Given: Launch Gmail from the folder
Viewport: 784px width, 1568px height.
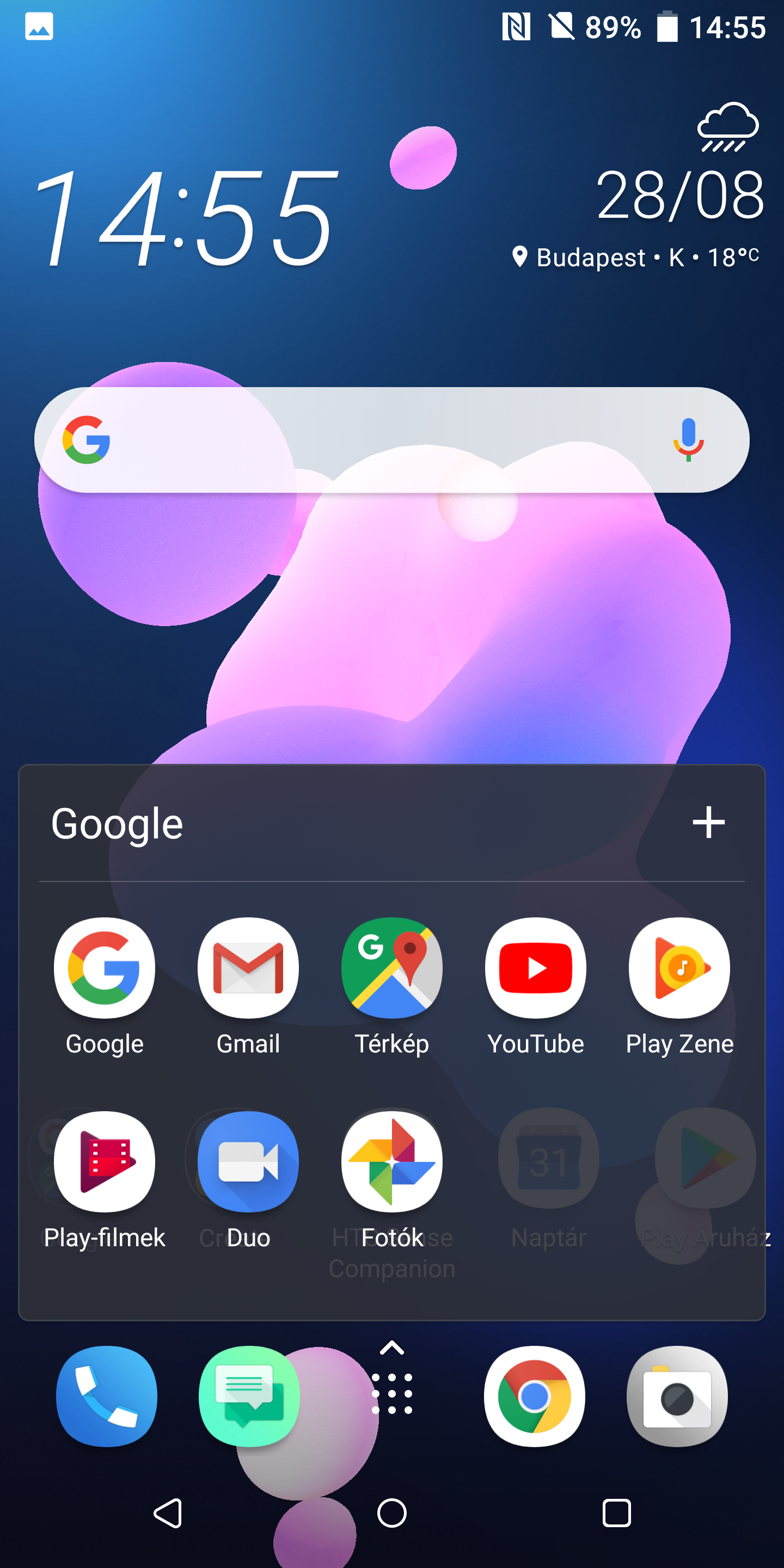Looking at the screenshot, I should (248, 969).
